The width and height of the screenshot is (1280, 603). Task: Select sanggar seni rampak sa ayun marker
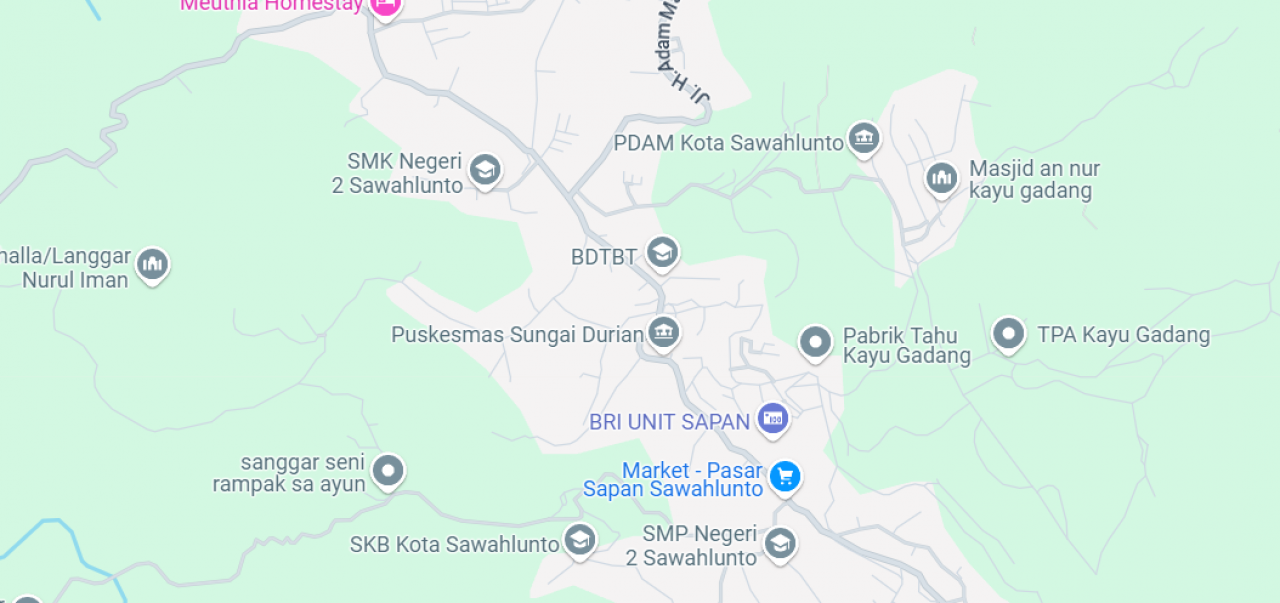388,470
